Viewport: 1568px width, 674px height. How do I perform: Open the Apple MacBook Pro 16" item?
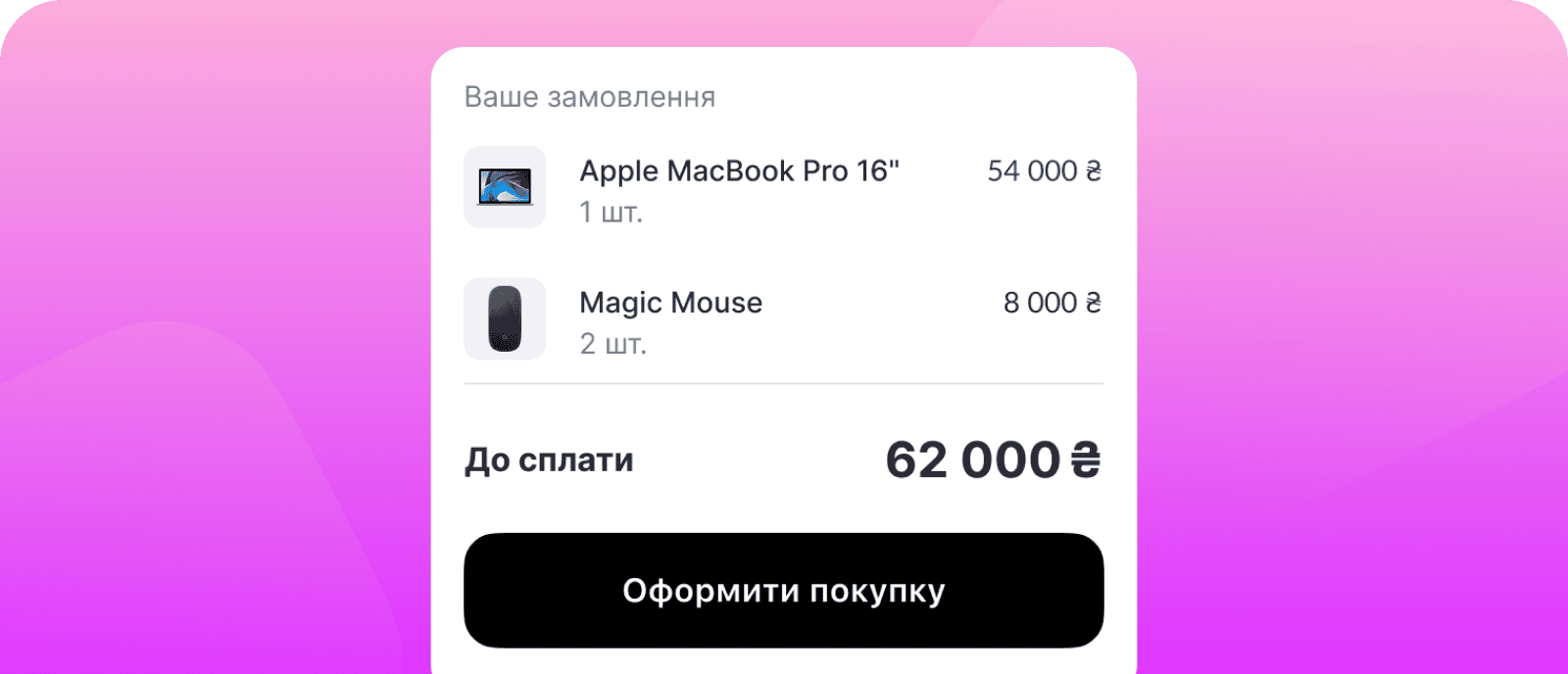tap(739, 171)
